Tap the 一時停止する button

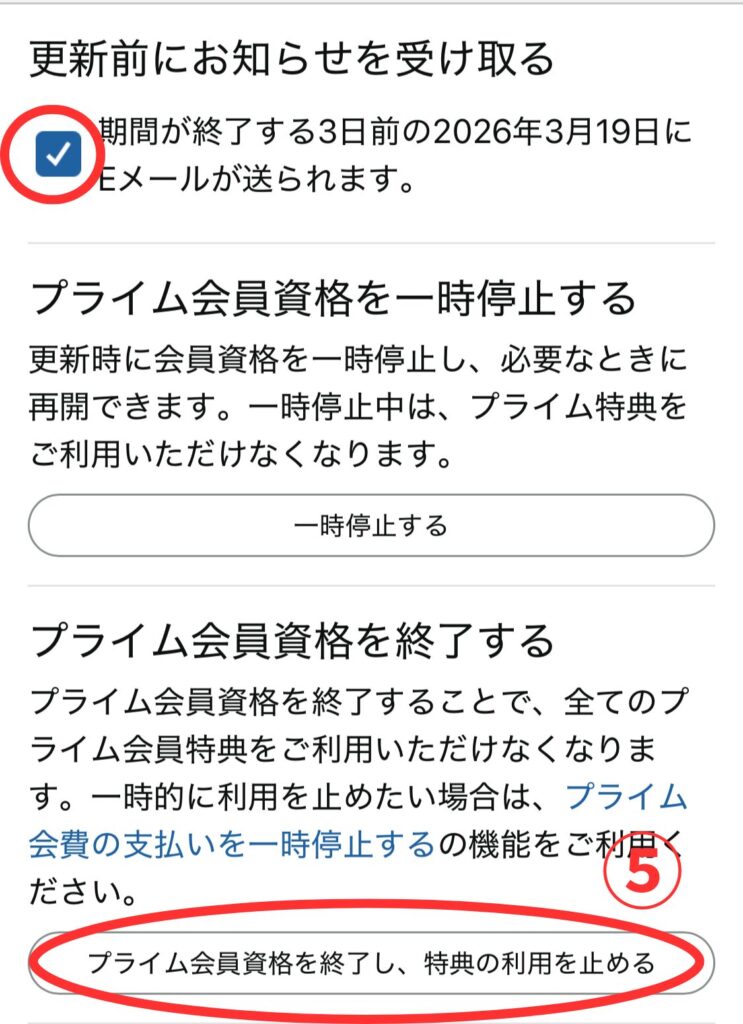click(x=371, y=525)
